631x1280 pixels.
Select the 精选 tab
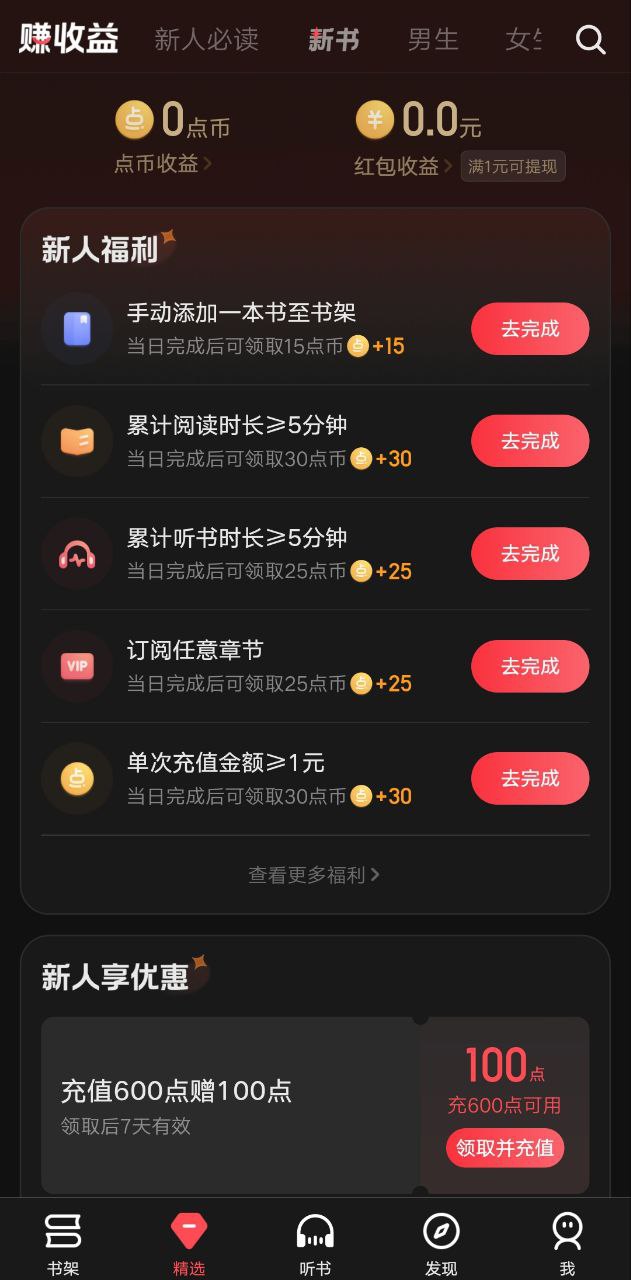click(189, 1244)
